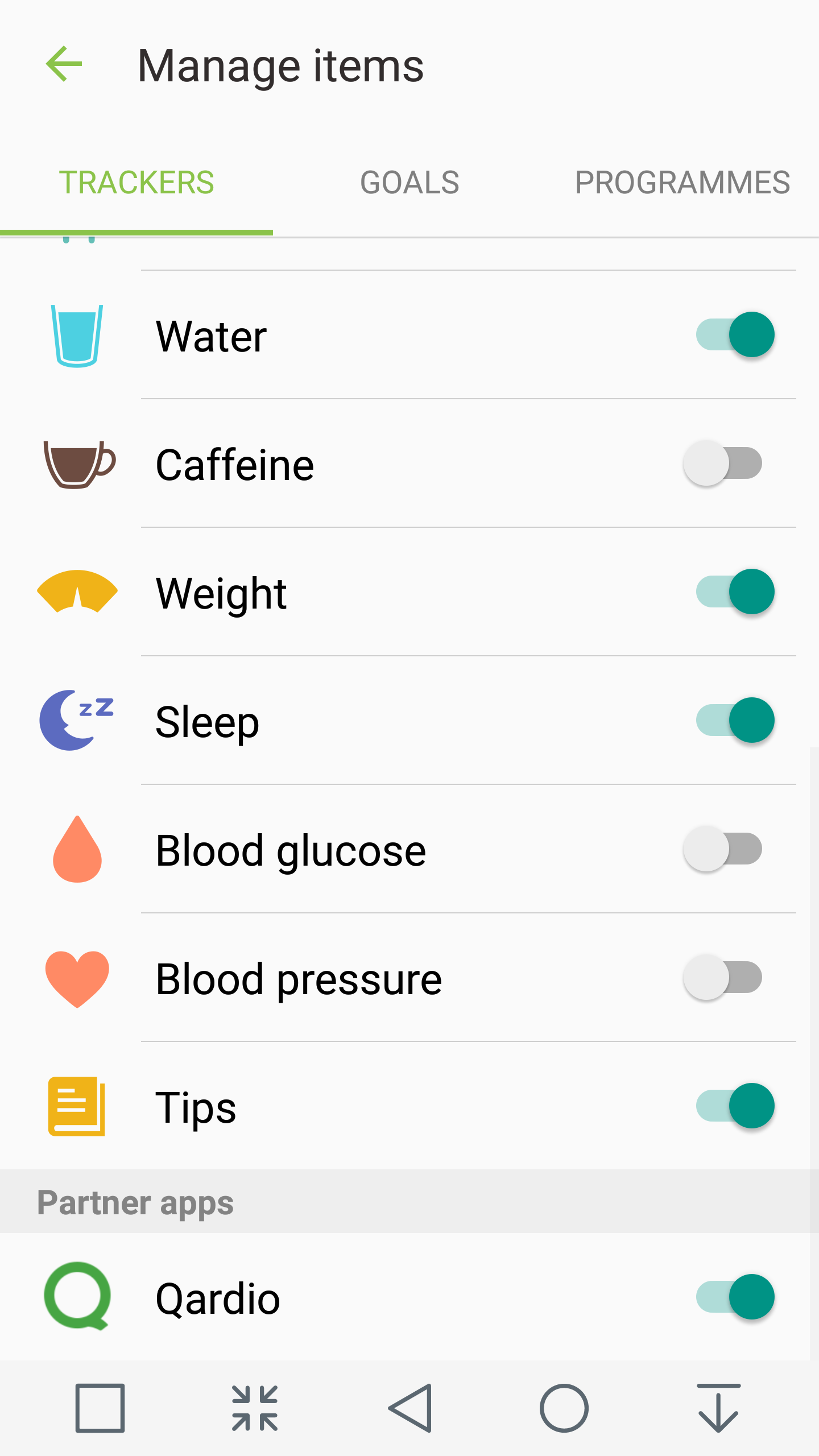The width and height of the screenshot is (819, 1456).
Task: Turn off the Water tracker
Action: click(x=734, y=335)
